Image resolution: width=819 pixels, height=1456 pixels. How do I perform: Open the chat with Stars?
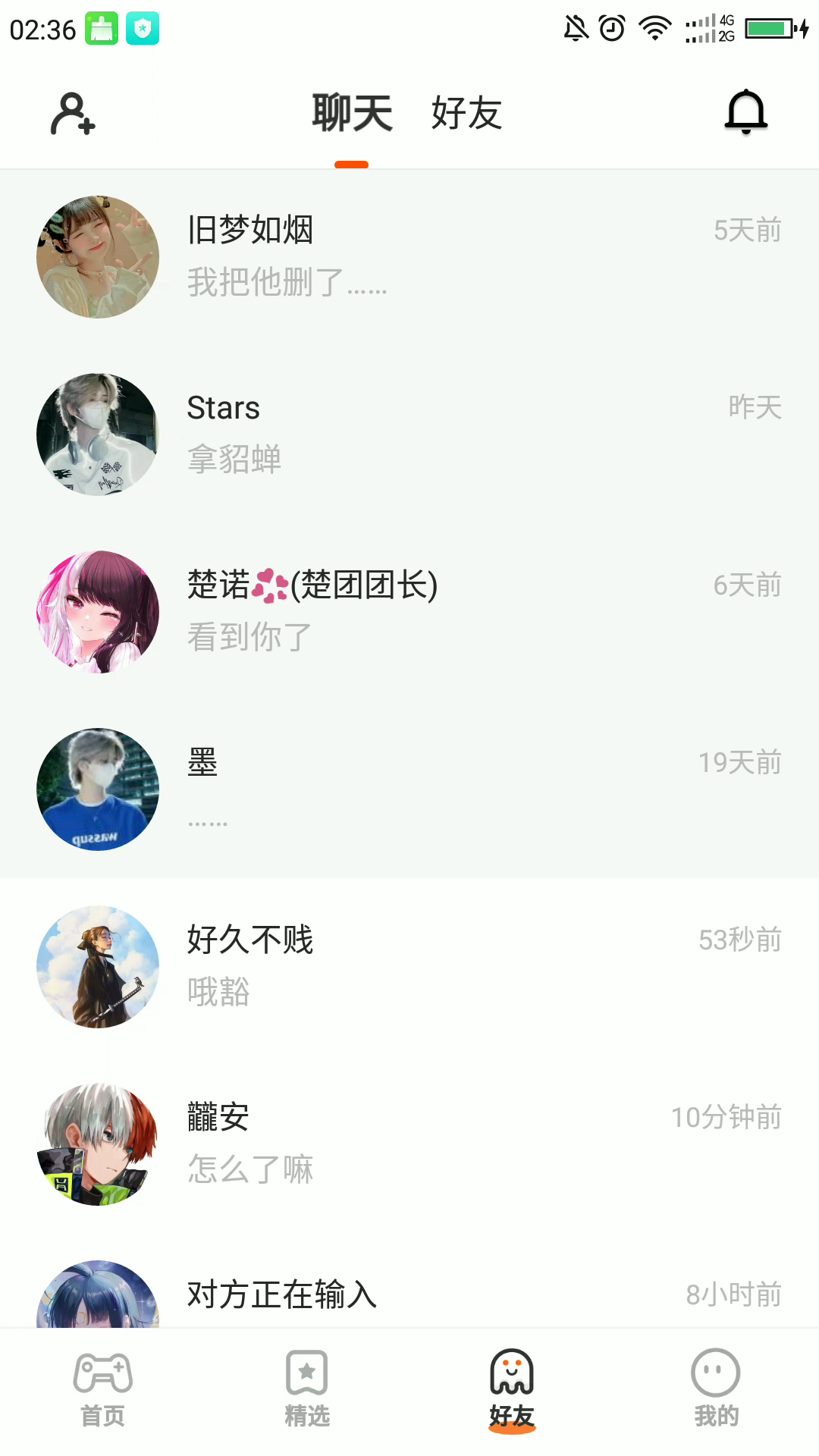(x=409, y=435)
